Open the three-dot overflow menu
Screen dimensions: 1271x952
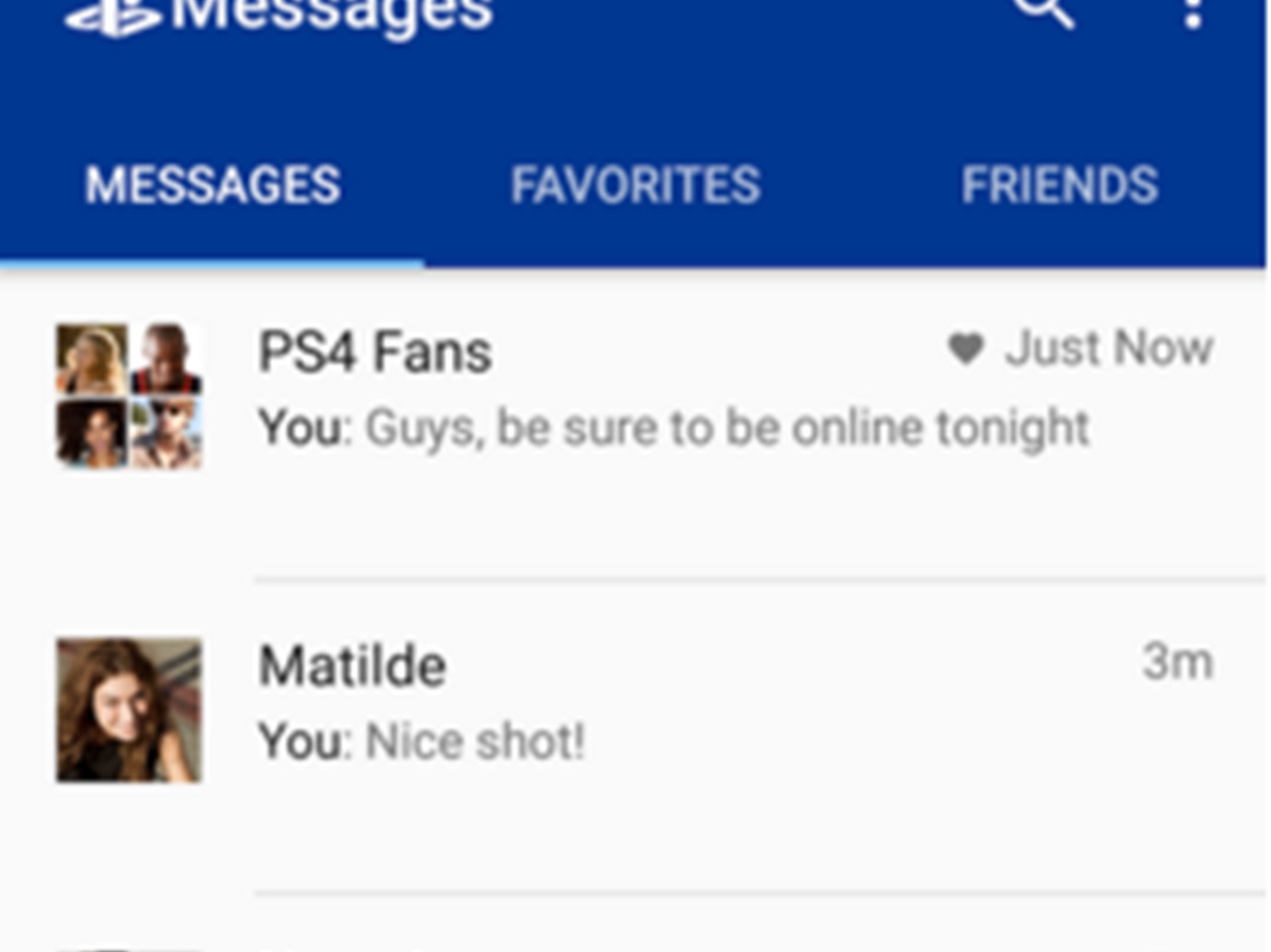(1193, 13)
